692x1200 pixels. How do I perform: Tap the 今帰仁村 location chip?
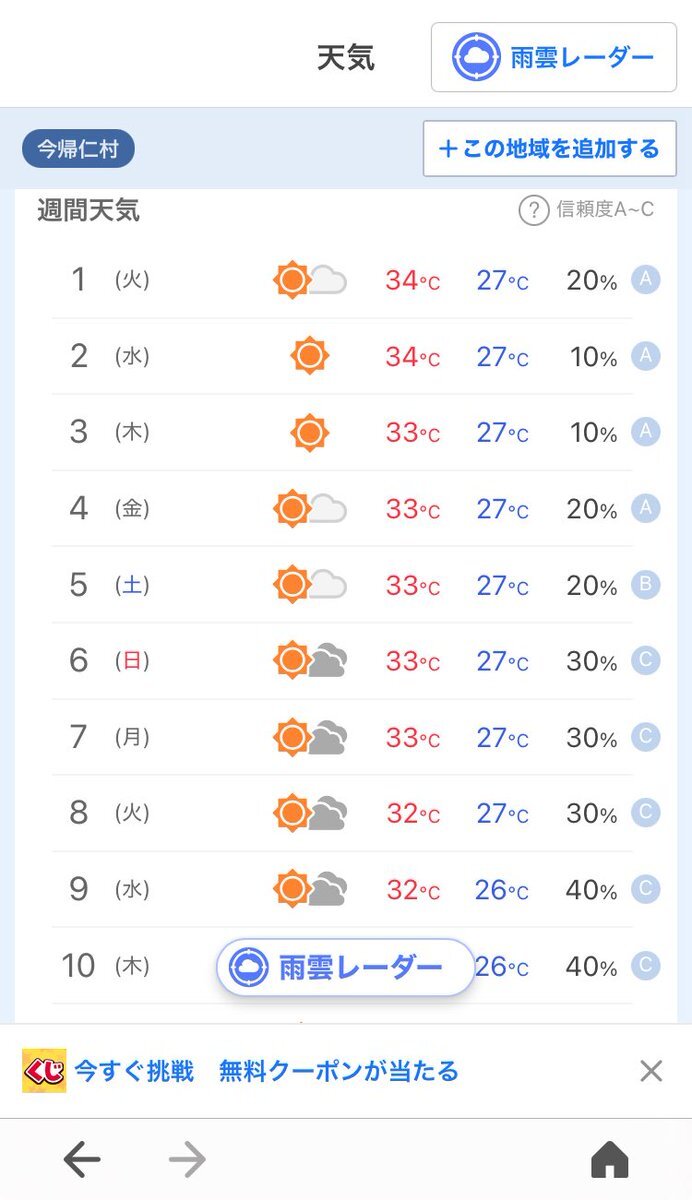point(78,149)
